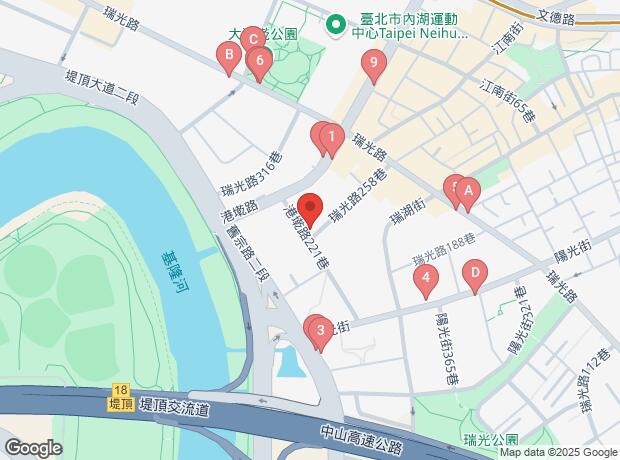The image size is (620, 460).
Task: Tap the central red location pin
Action: coord(310,210)
